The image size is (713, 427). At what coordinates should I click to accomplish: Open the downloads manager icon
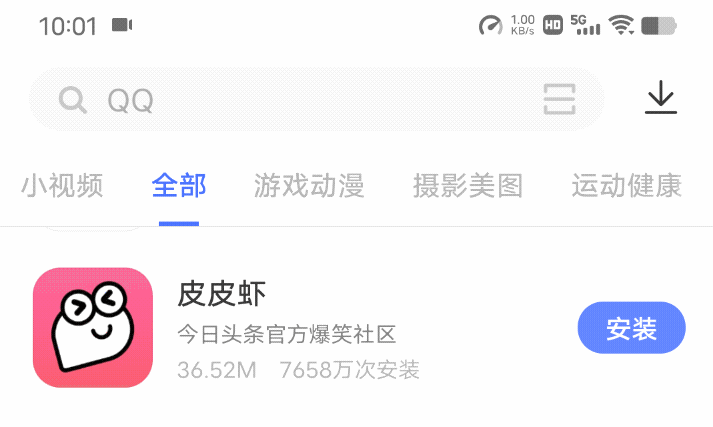click(x=661, y=98)
